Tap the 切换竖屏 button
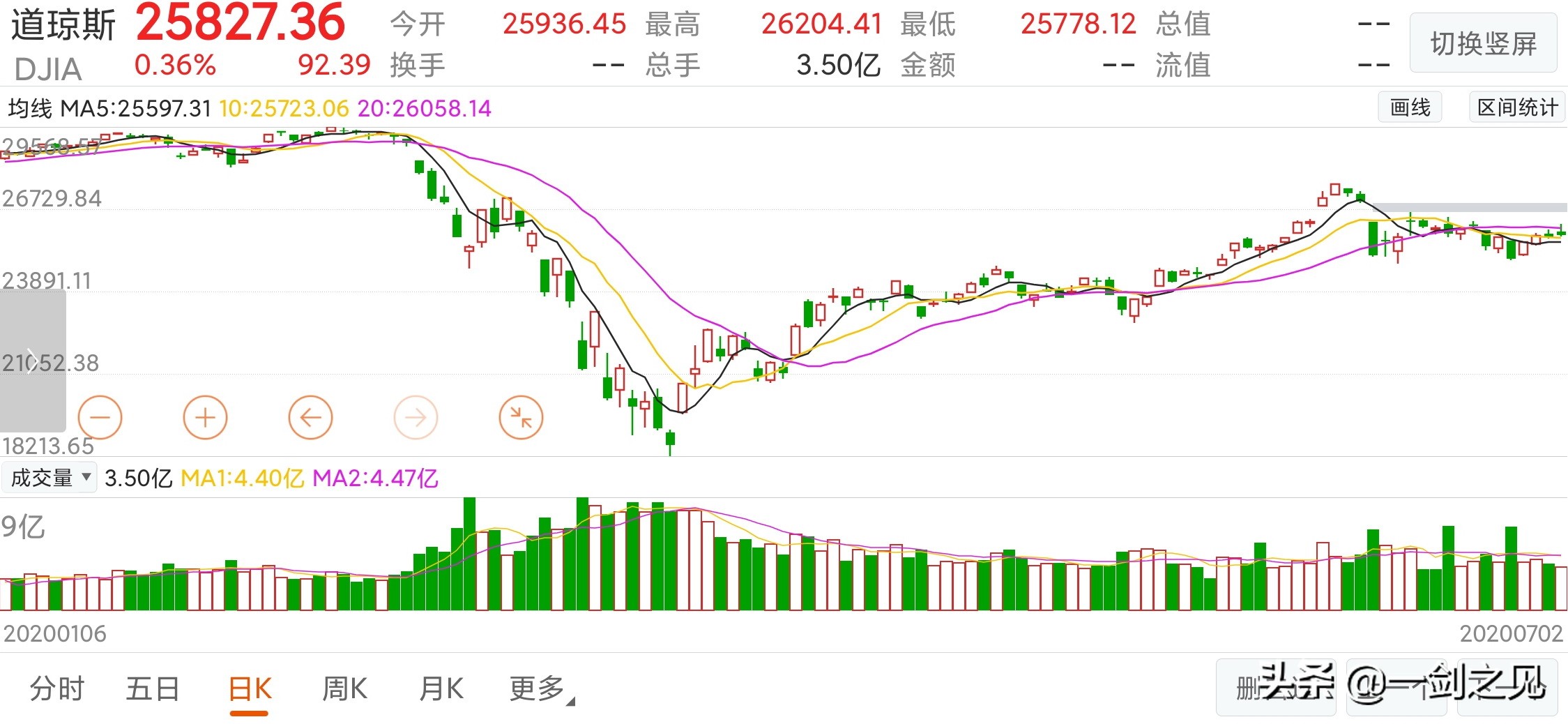This screenshot has width=1568, height=724. pyautogui.click(x=1483, y=43)
